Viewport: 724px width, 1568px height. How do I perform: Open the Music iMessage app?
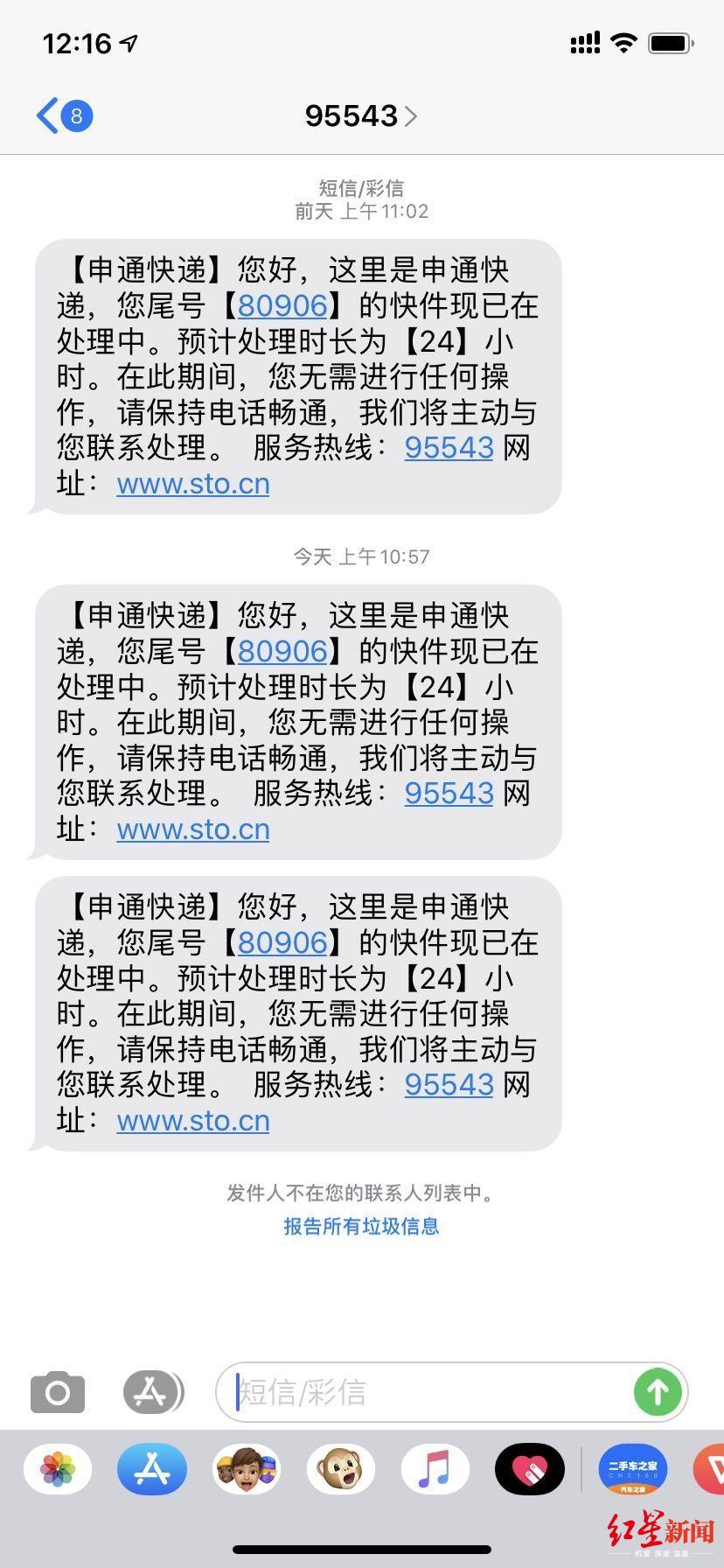pos(435,1469)
